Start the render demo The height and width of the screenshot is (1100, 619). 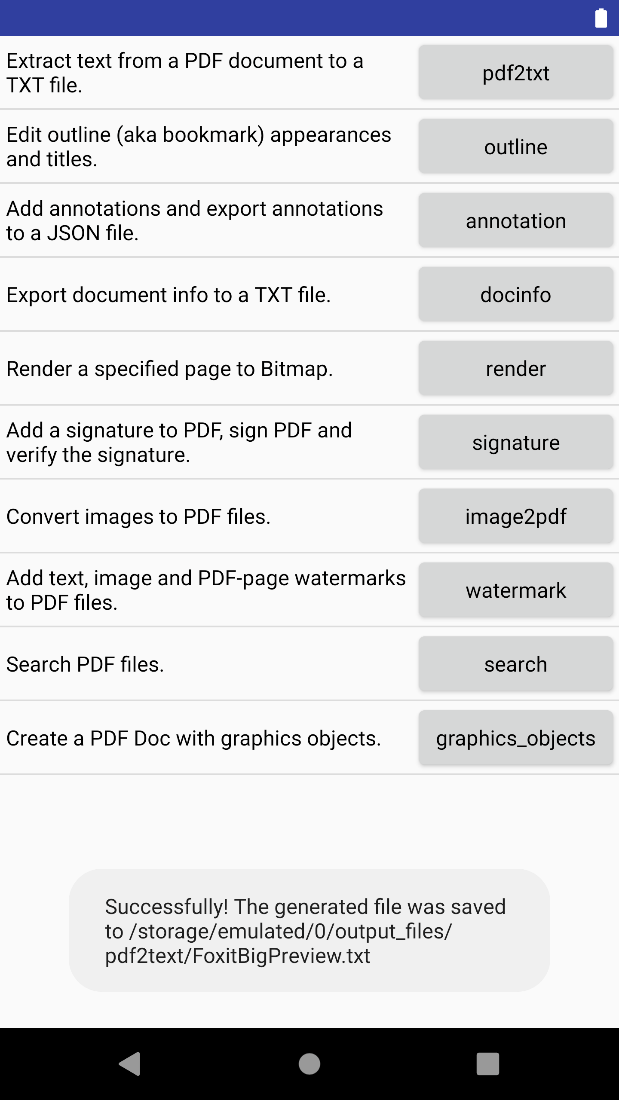[x=515, y=369]
